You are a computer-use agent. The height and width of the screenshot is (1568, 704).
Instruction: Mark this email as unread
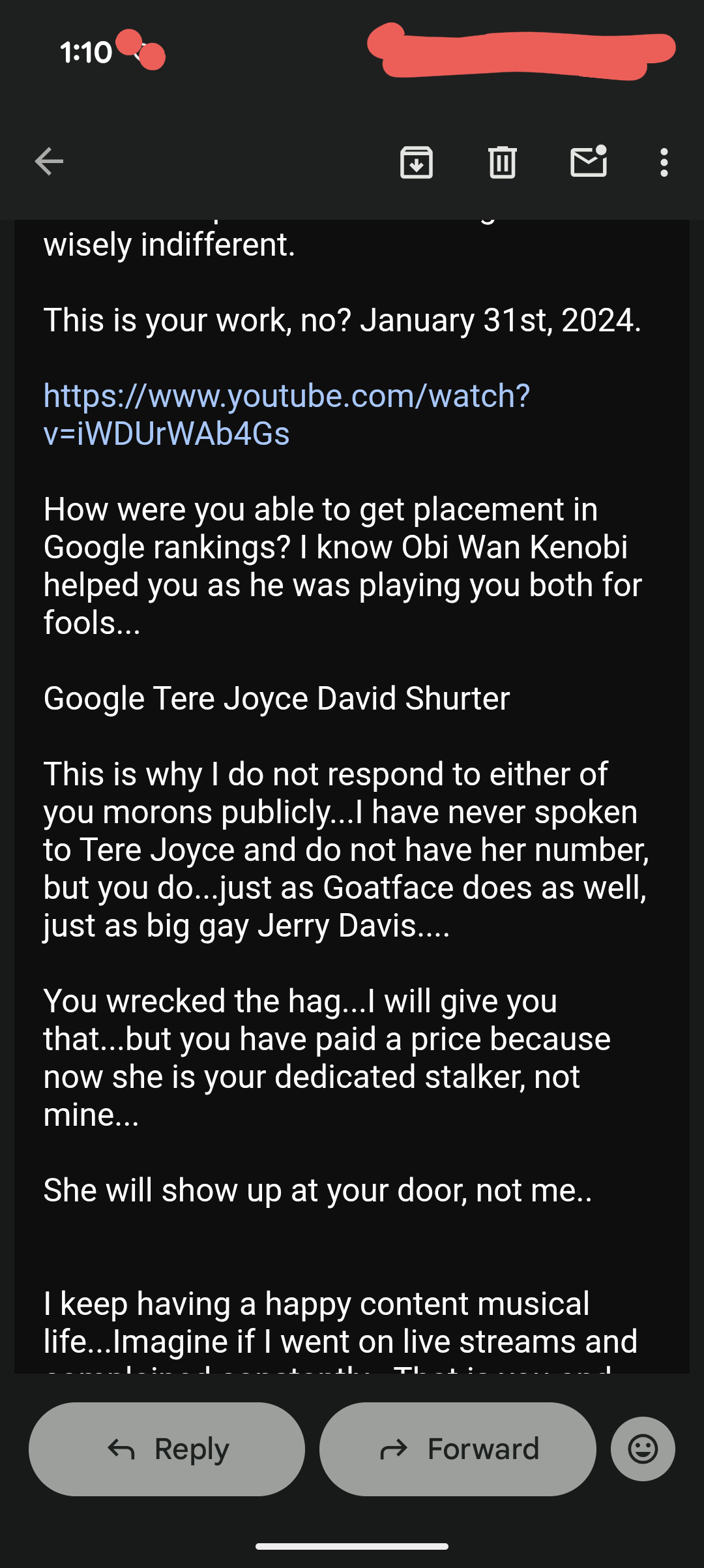589,162
